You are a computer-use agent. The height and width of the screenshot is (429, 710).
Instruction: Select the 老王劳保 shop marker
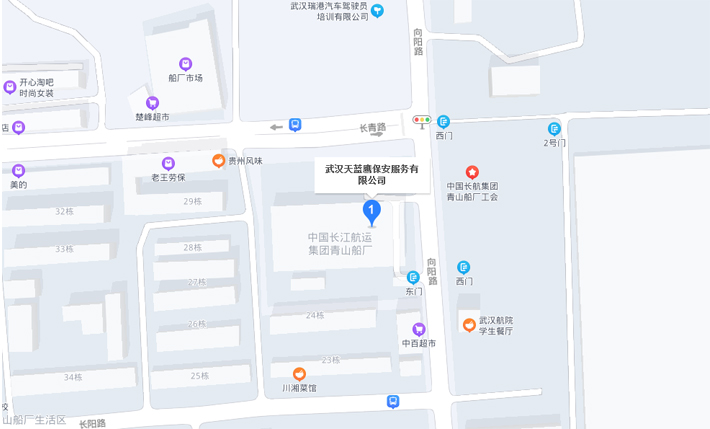(168, 163)
